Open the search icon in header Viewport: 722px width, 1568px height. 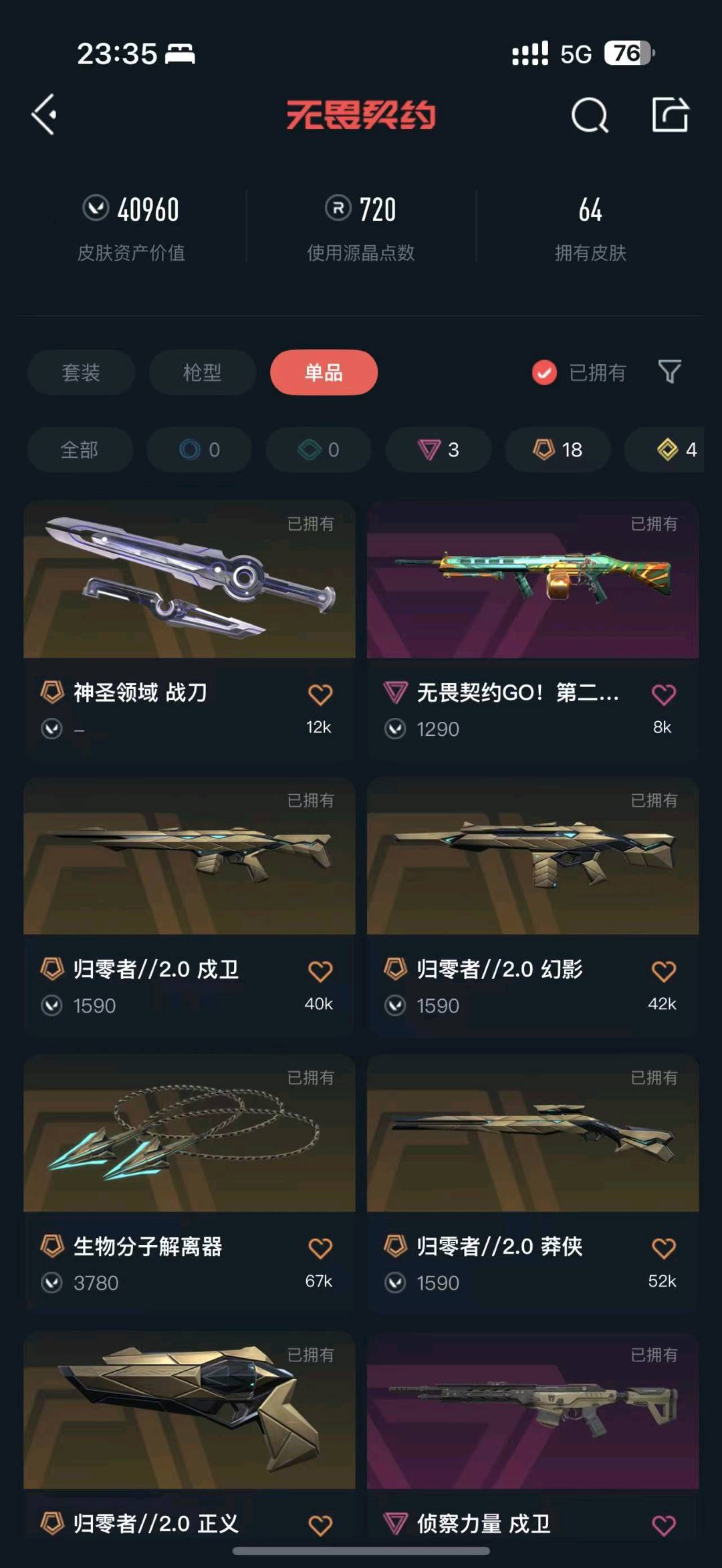click(x=590, y=116)
